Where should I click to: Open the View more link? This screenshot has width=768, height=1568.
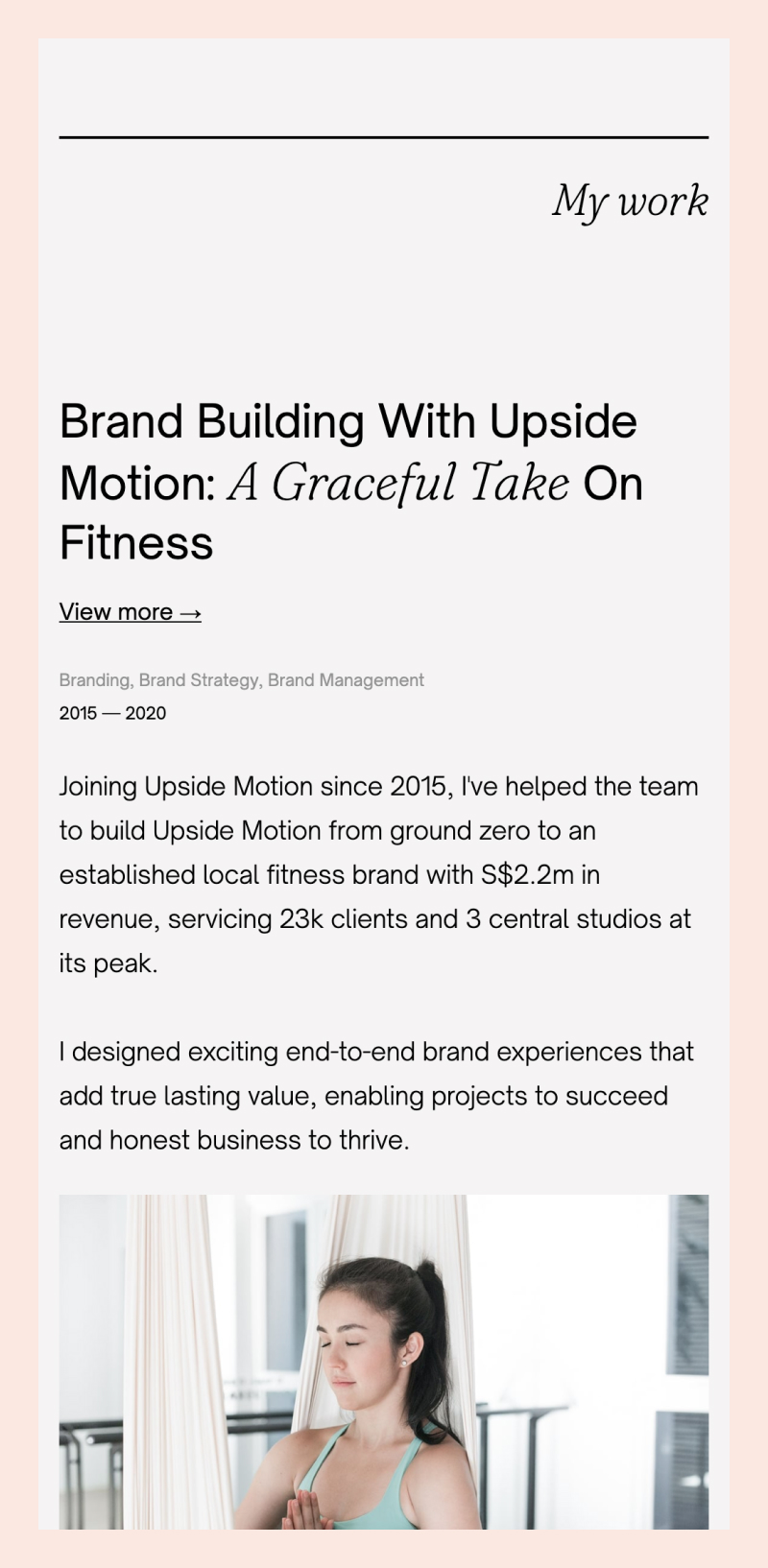coord(131,612)
